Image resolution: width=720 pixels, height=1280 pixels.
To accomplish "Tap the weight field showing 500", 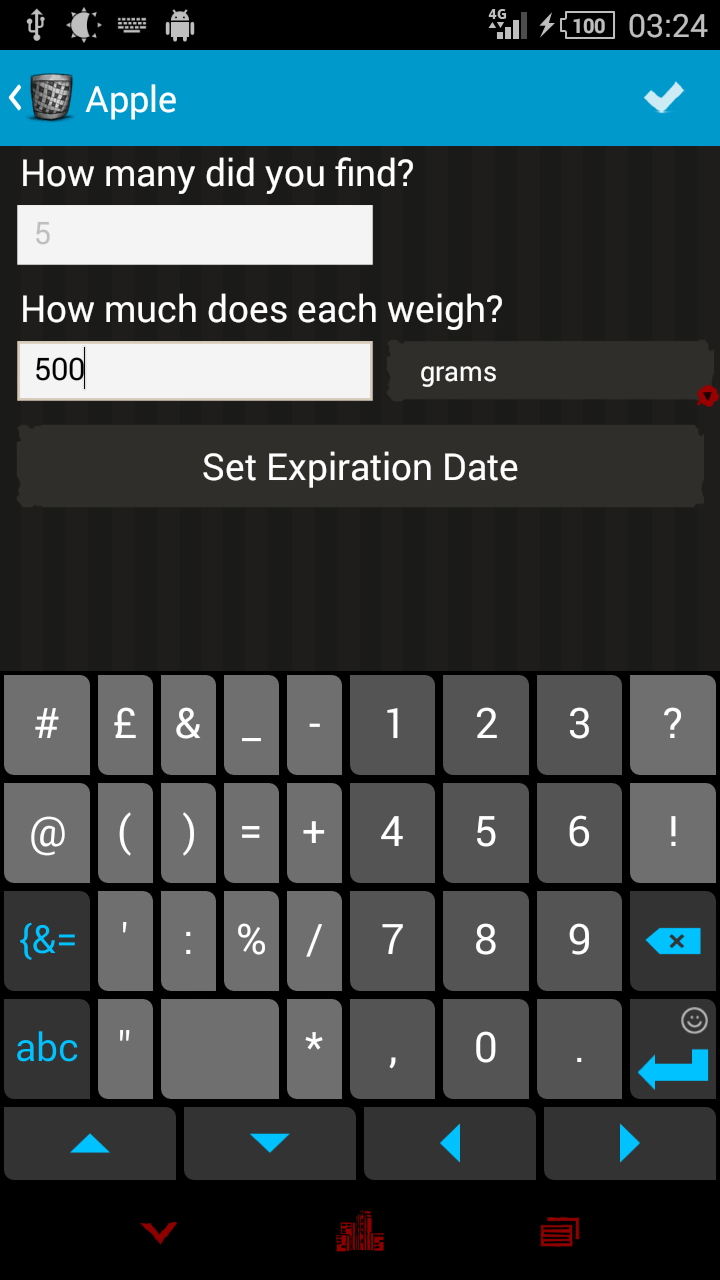I will [195, 370].
